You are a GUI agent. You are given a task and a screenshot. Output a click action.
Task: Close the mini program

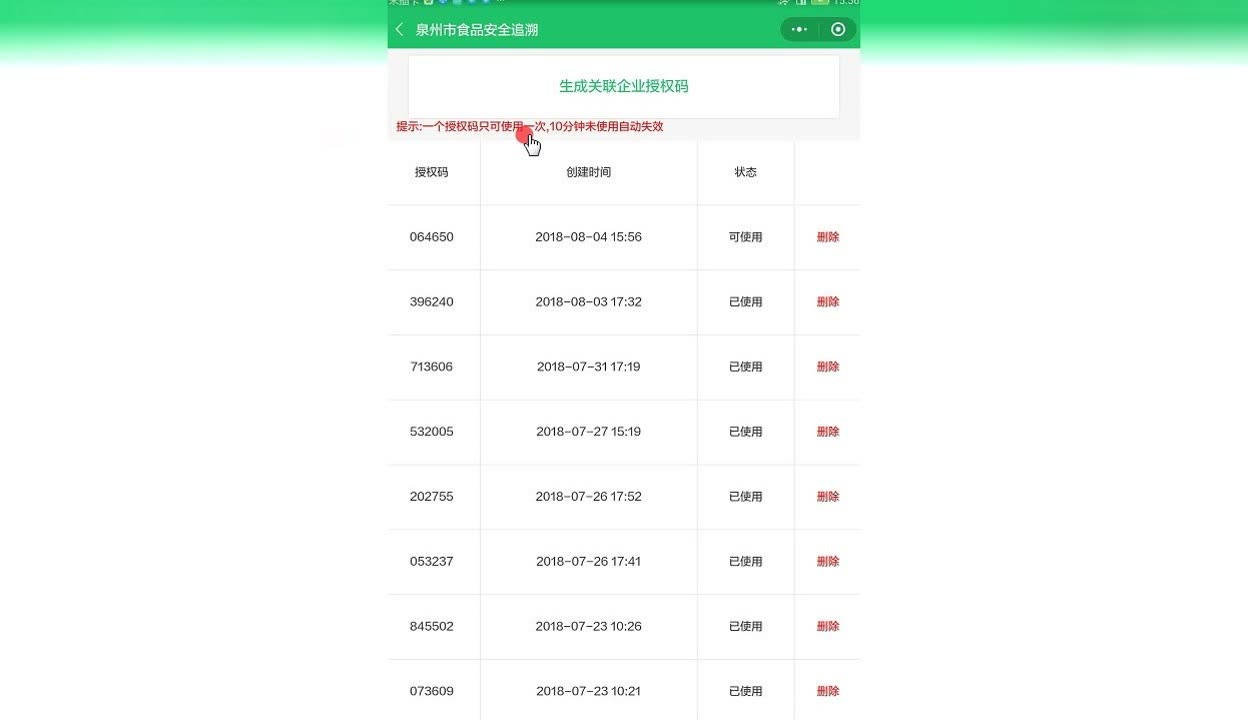tap(838, 30)
